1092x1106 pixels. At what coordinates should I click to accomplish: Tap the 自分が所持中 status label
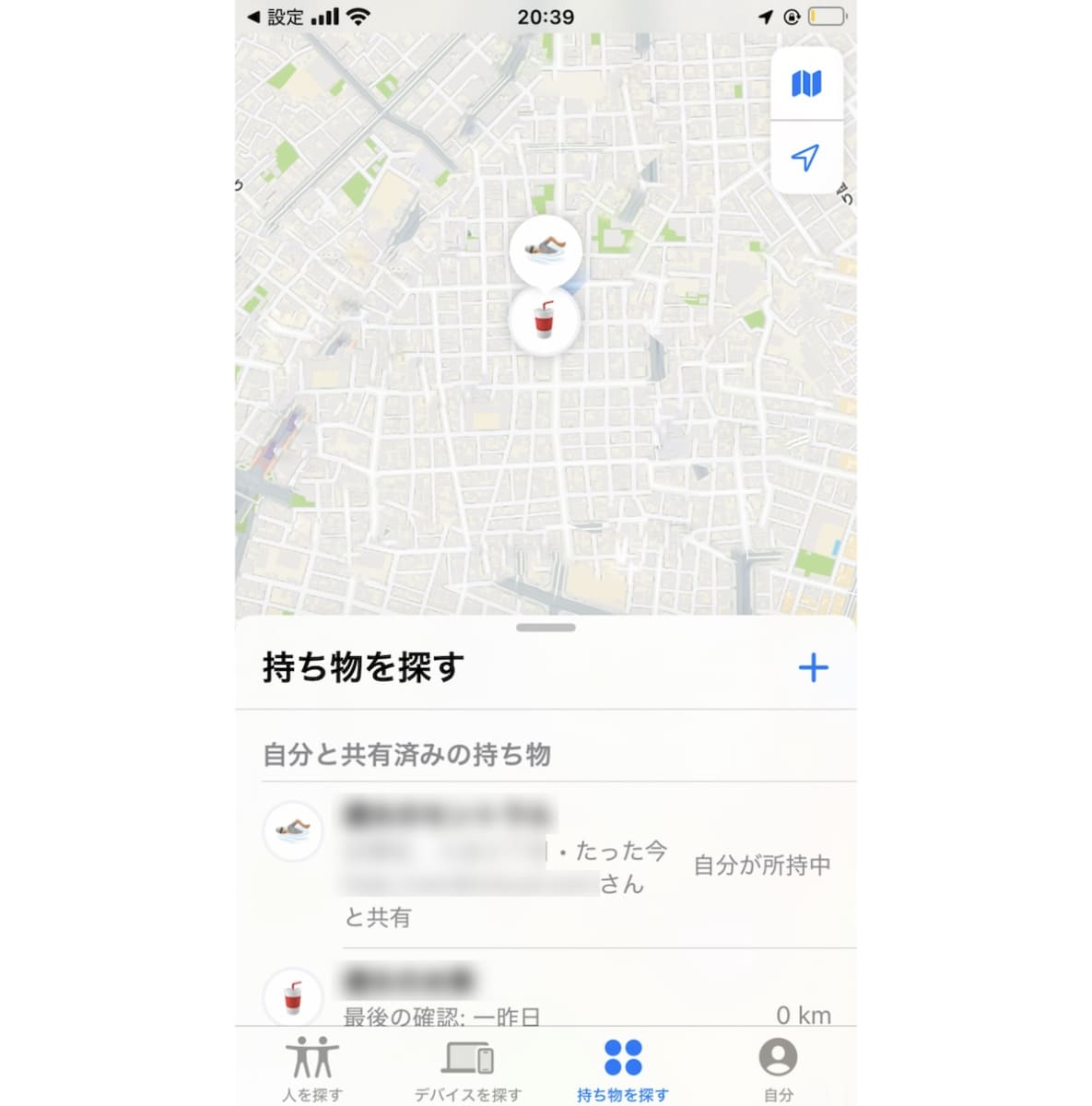pos(761,865)
